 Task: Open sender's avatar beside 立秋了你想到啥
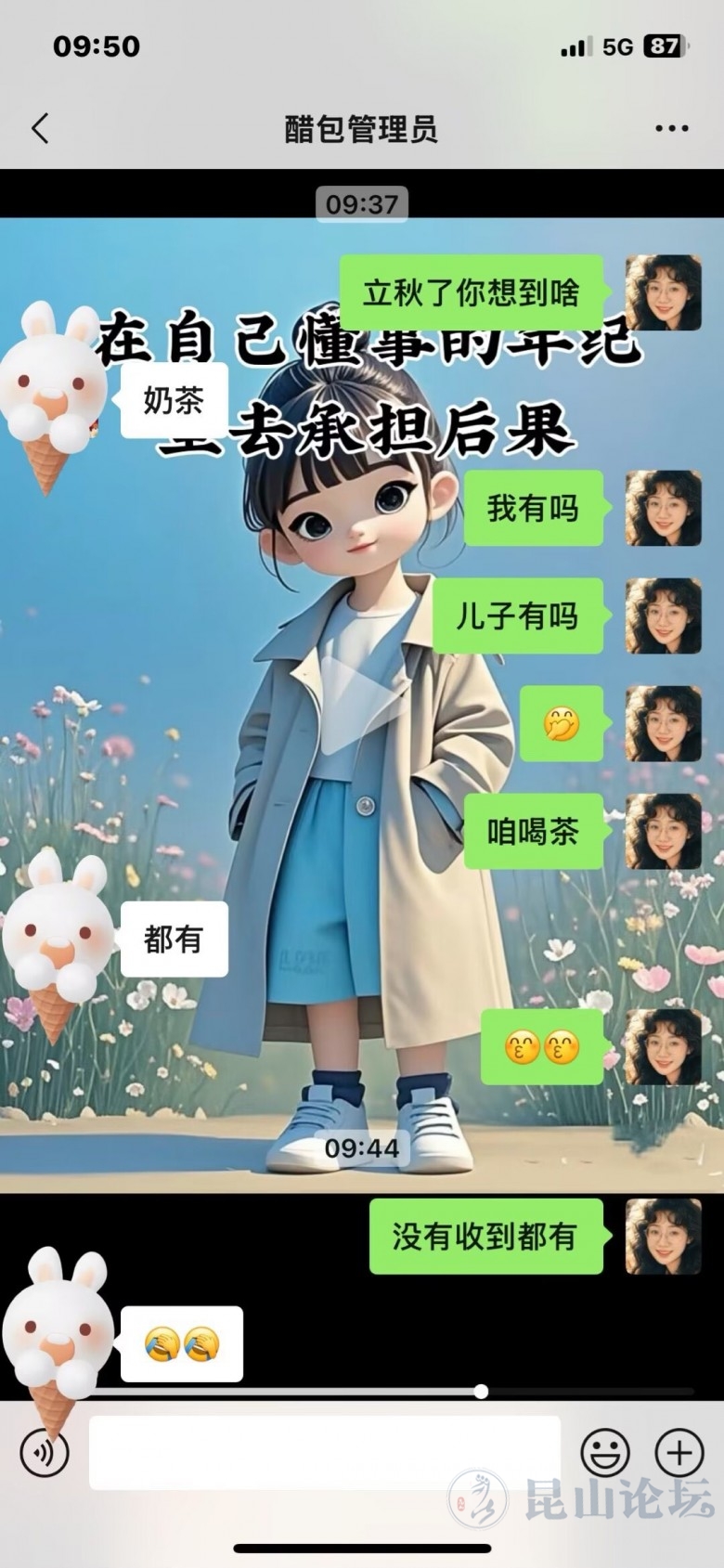tap(663, 292)
